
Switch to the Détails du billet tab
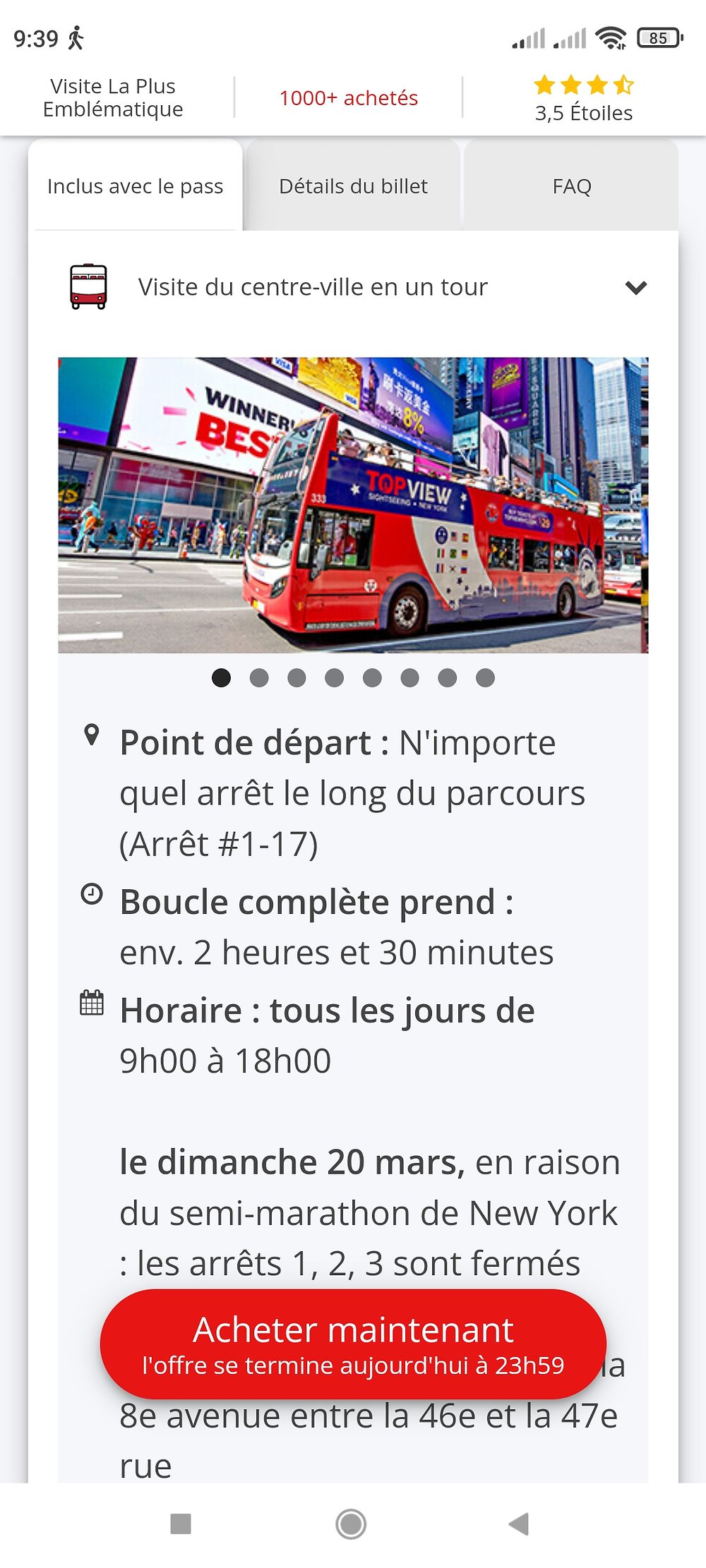tap(353, 186)
